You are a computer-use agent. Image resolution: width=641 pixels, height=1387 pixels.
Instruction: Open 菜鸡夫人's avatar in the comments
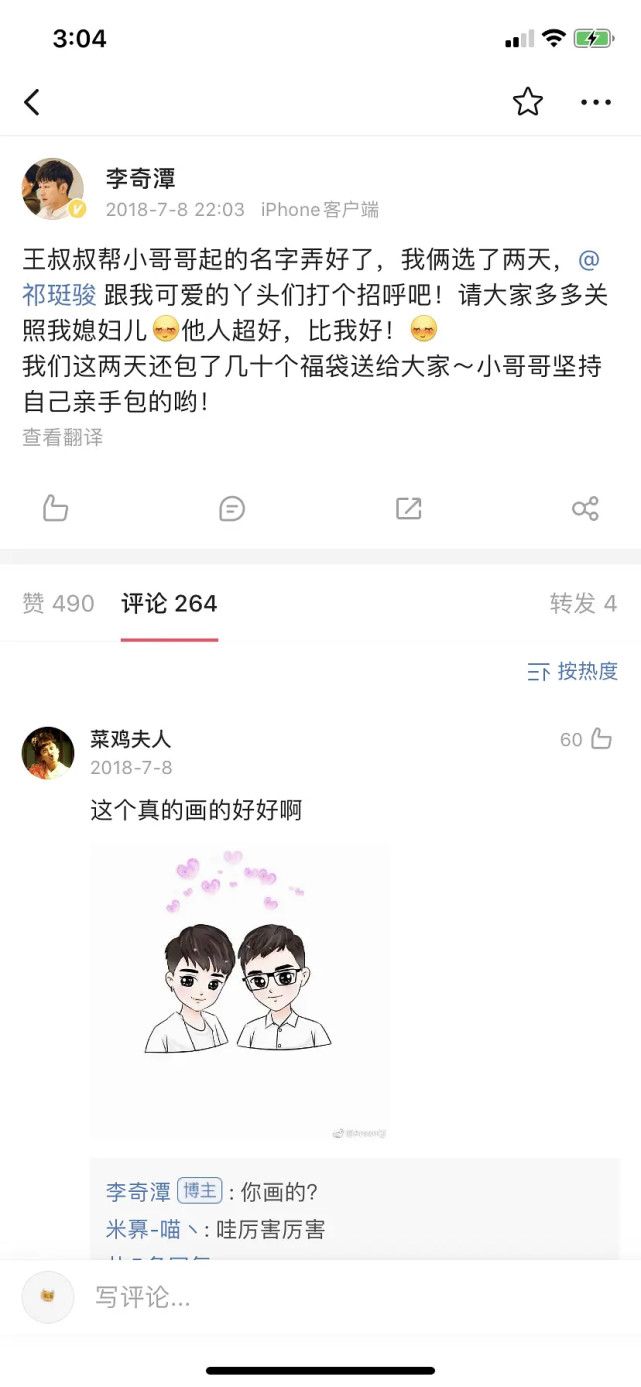tap(48, 753)
